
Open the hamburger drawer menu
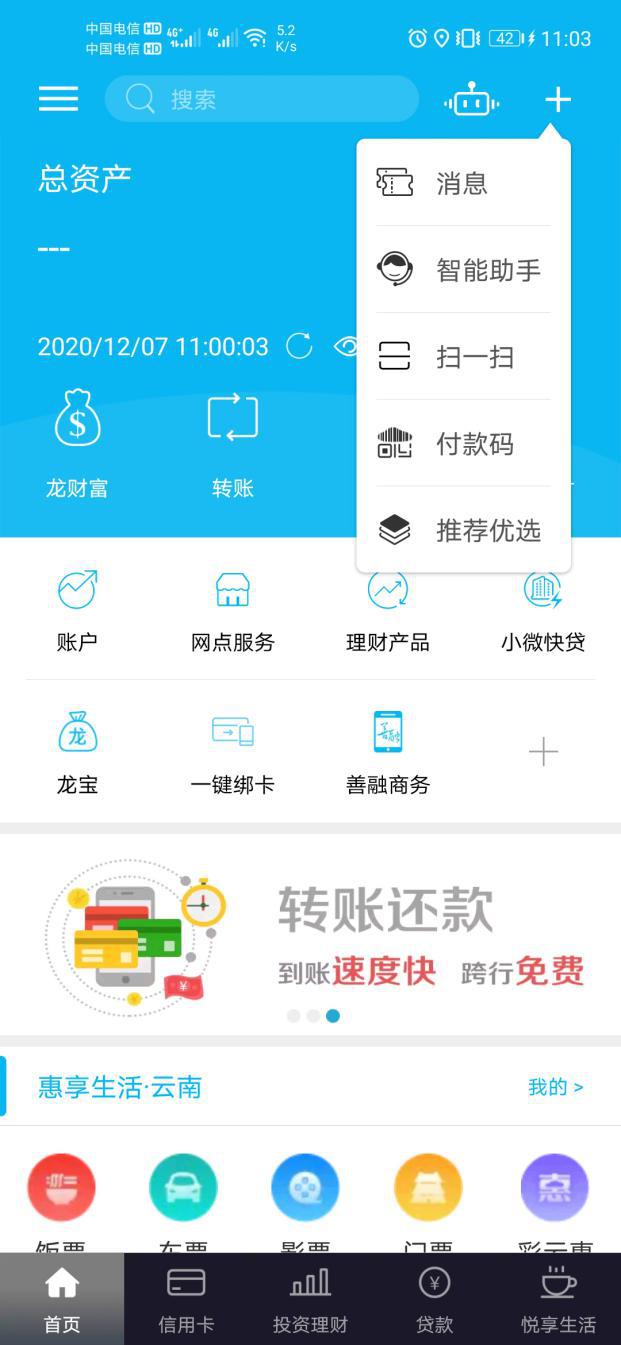(x=58, y=98)
